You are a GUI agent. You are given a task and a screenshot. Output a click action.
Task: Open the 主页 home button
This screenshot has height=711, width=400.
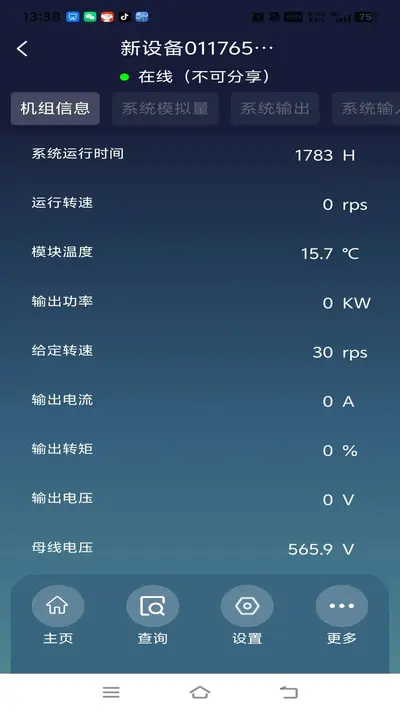58,615
